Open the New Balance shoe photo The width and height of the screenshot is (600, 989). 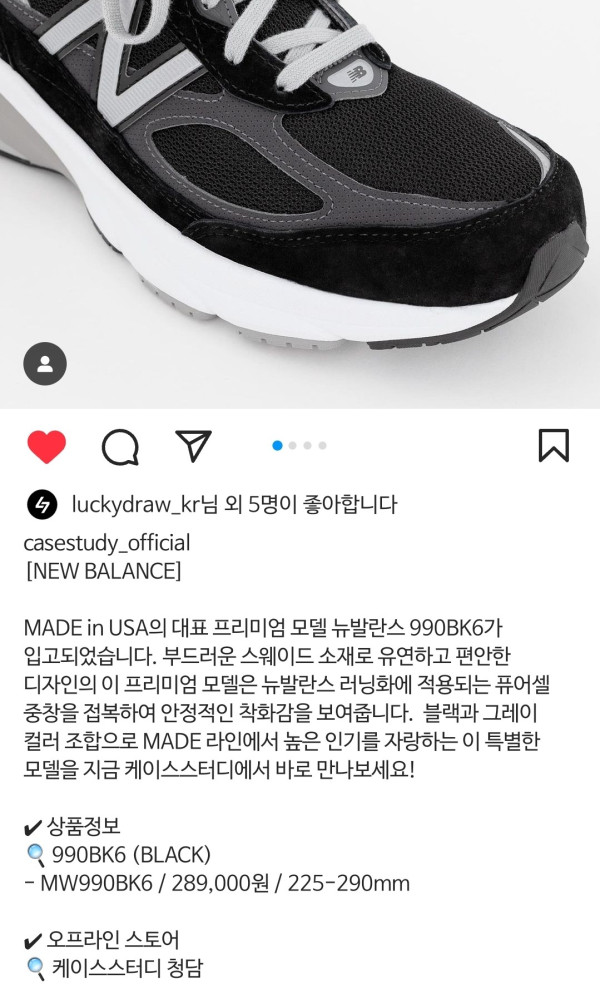[x=300, y=180]
